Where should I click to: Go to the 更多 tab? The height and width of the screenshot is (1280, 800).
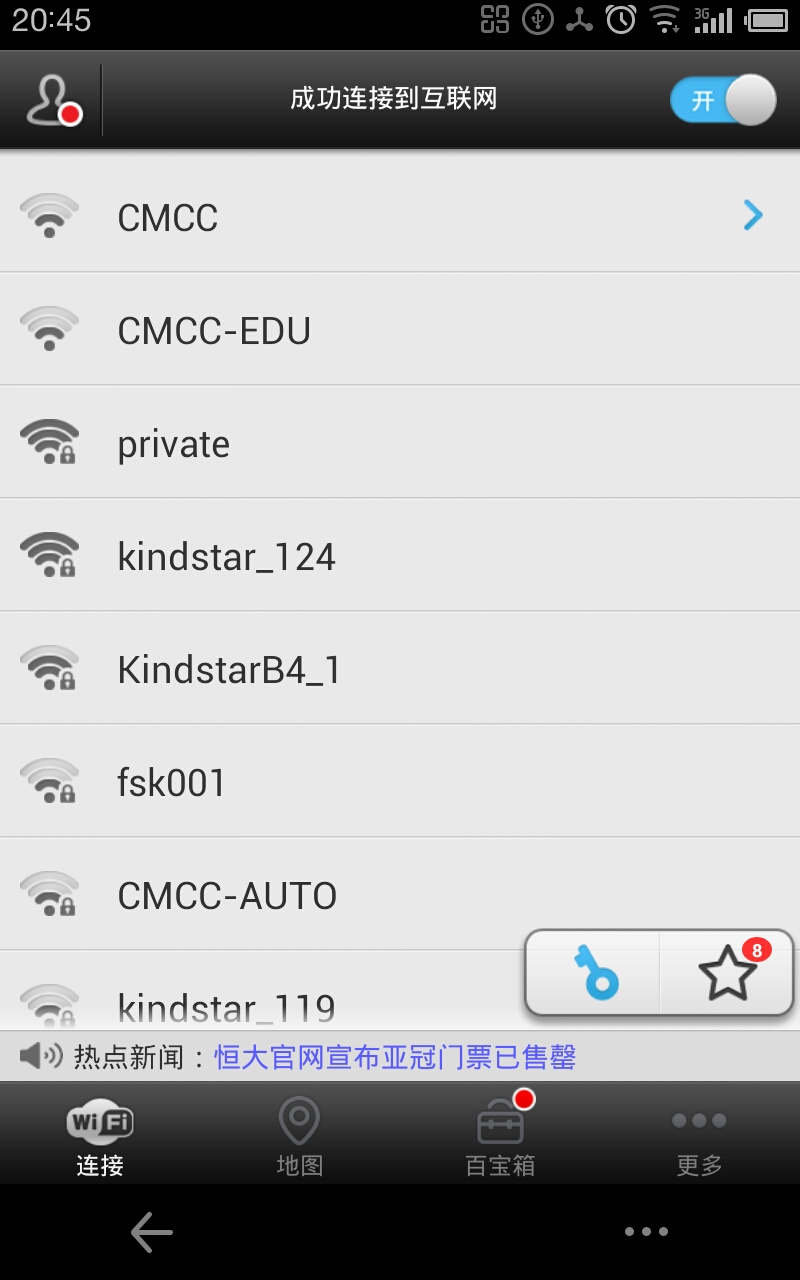pyautogui.click(x=699, y=1135)
